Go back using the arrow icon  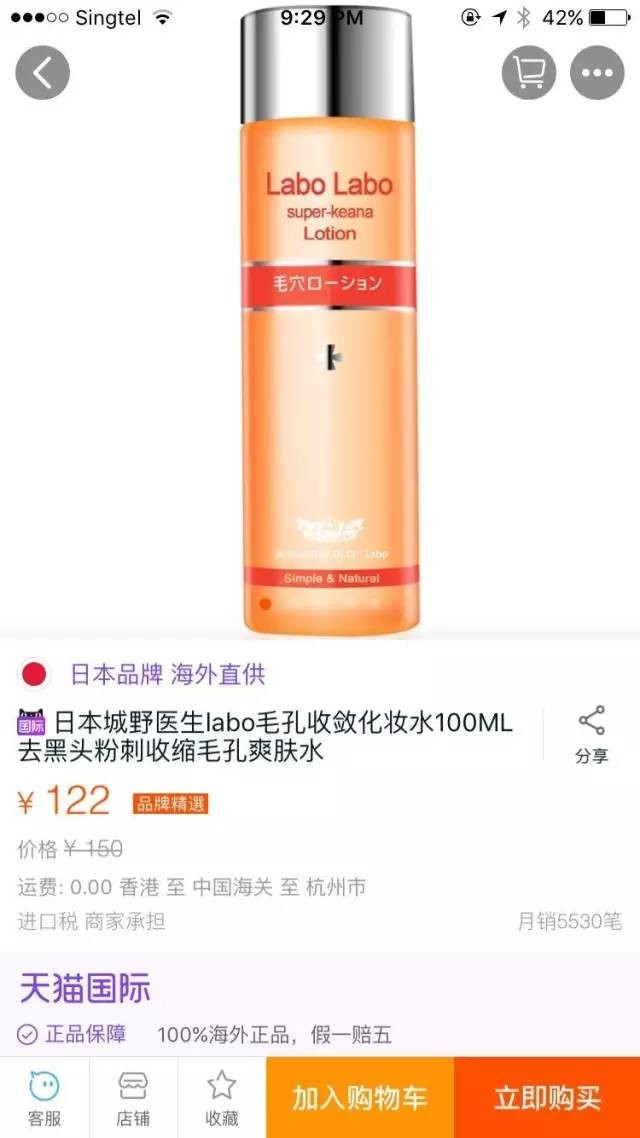[x=42, y=73]
